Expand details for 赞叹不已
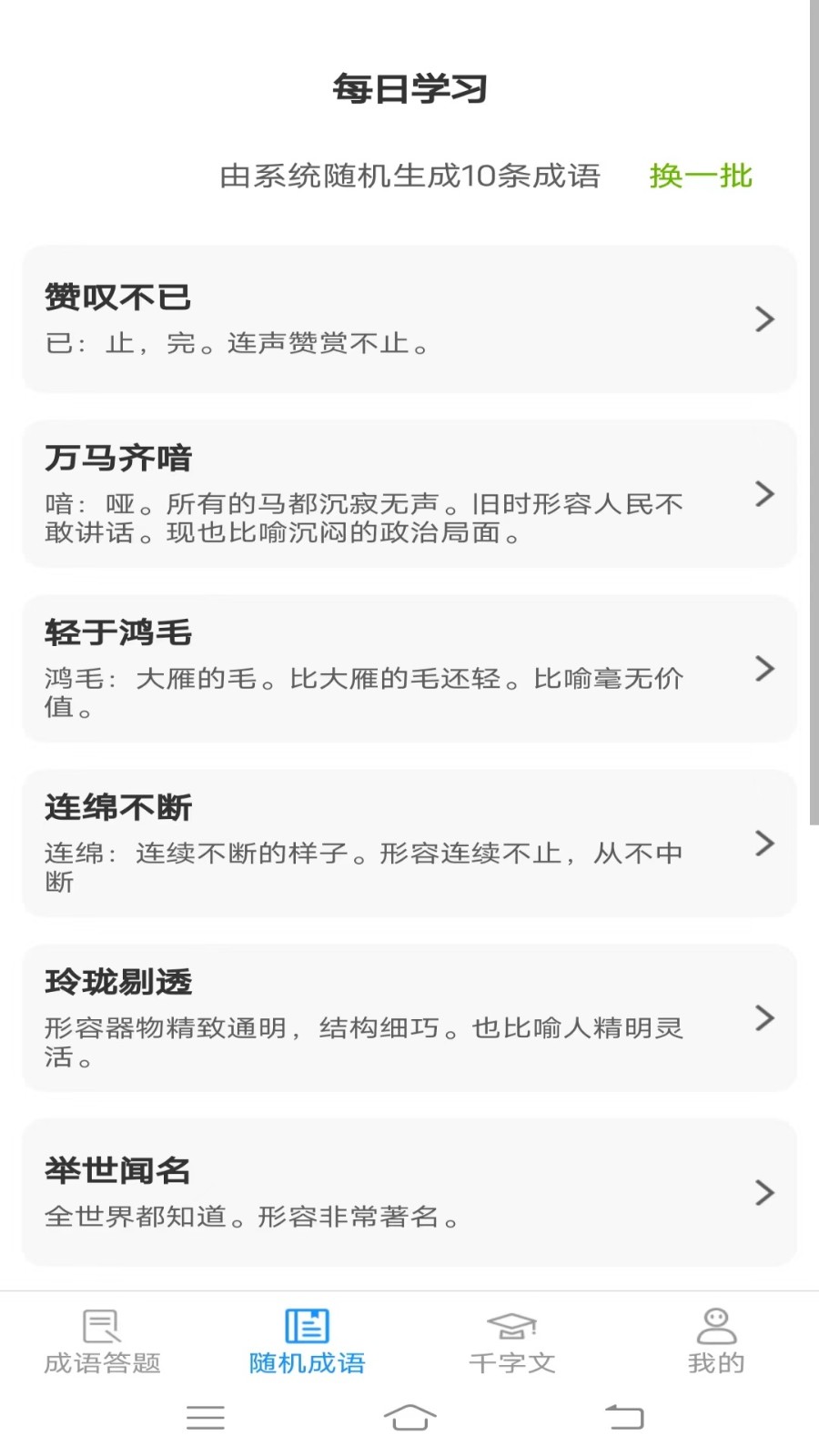 [764, 319]
